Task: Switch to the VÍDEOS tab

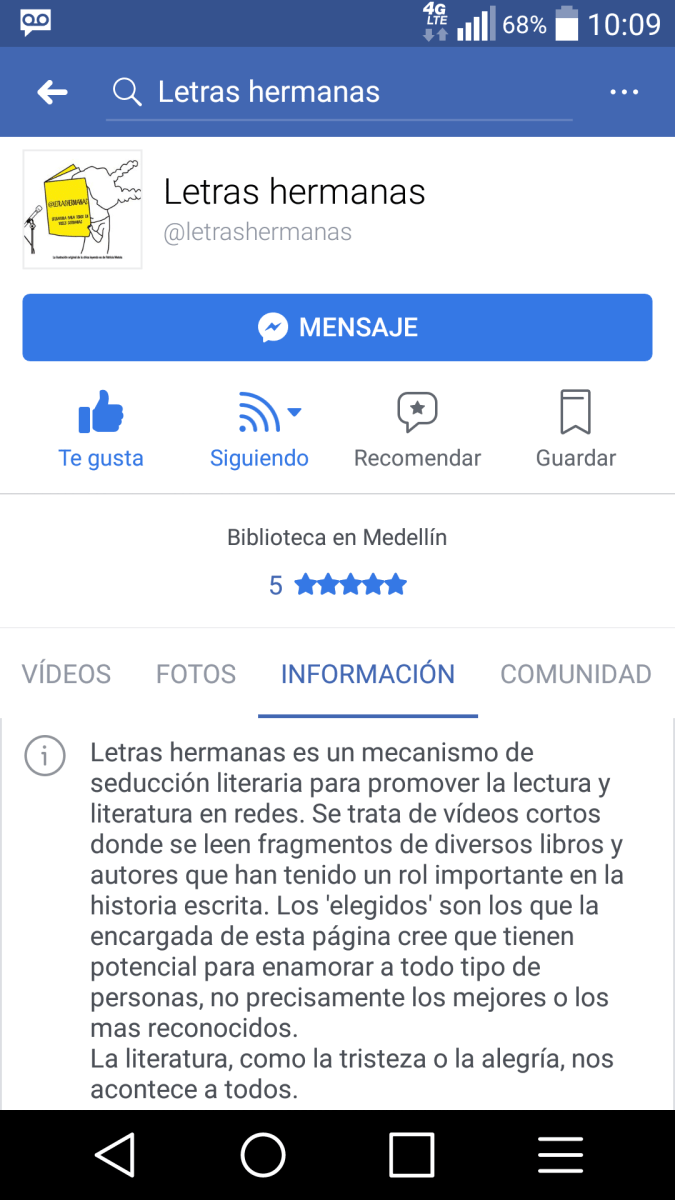Action: tap(66, 674)
